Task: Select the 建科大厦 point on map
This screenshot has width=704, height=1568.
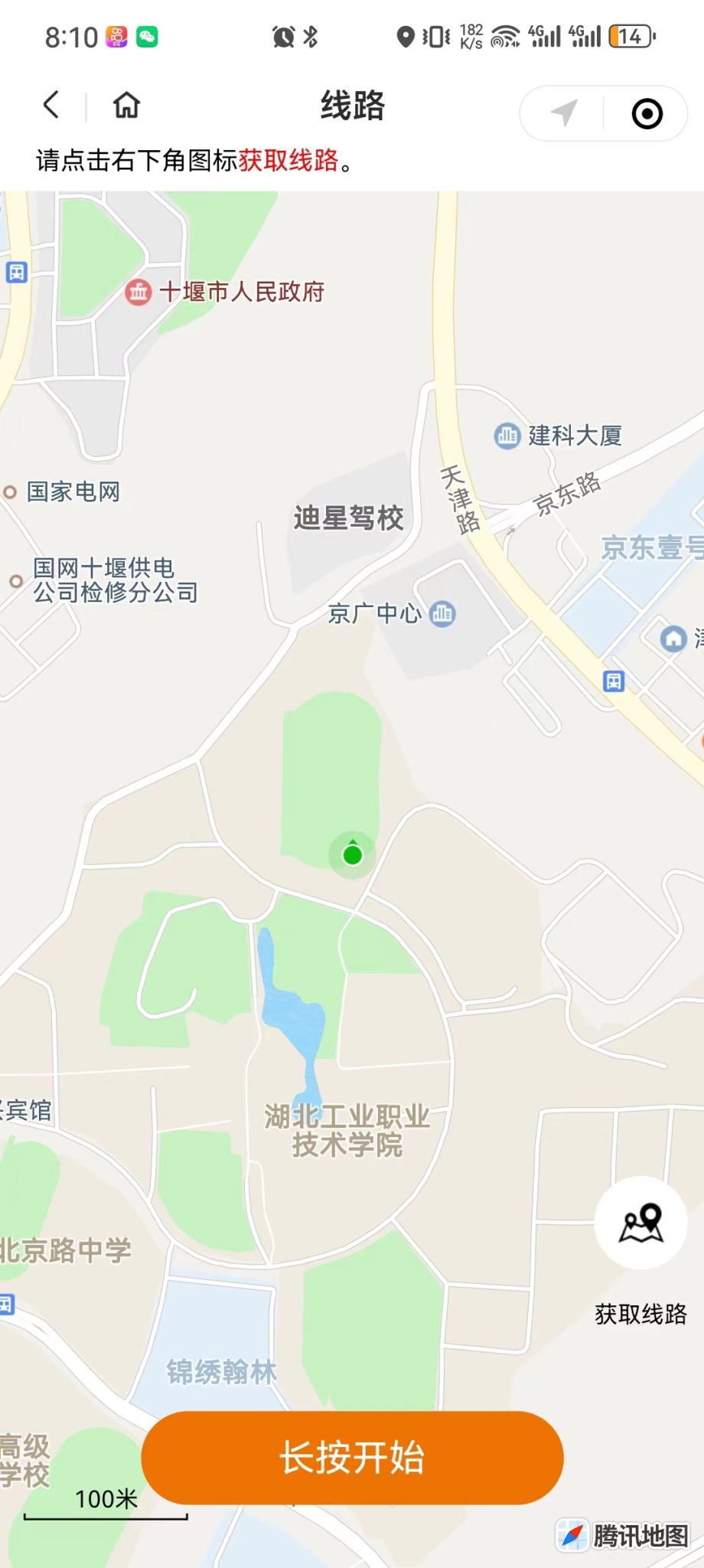Action: point(507,436)
